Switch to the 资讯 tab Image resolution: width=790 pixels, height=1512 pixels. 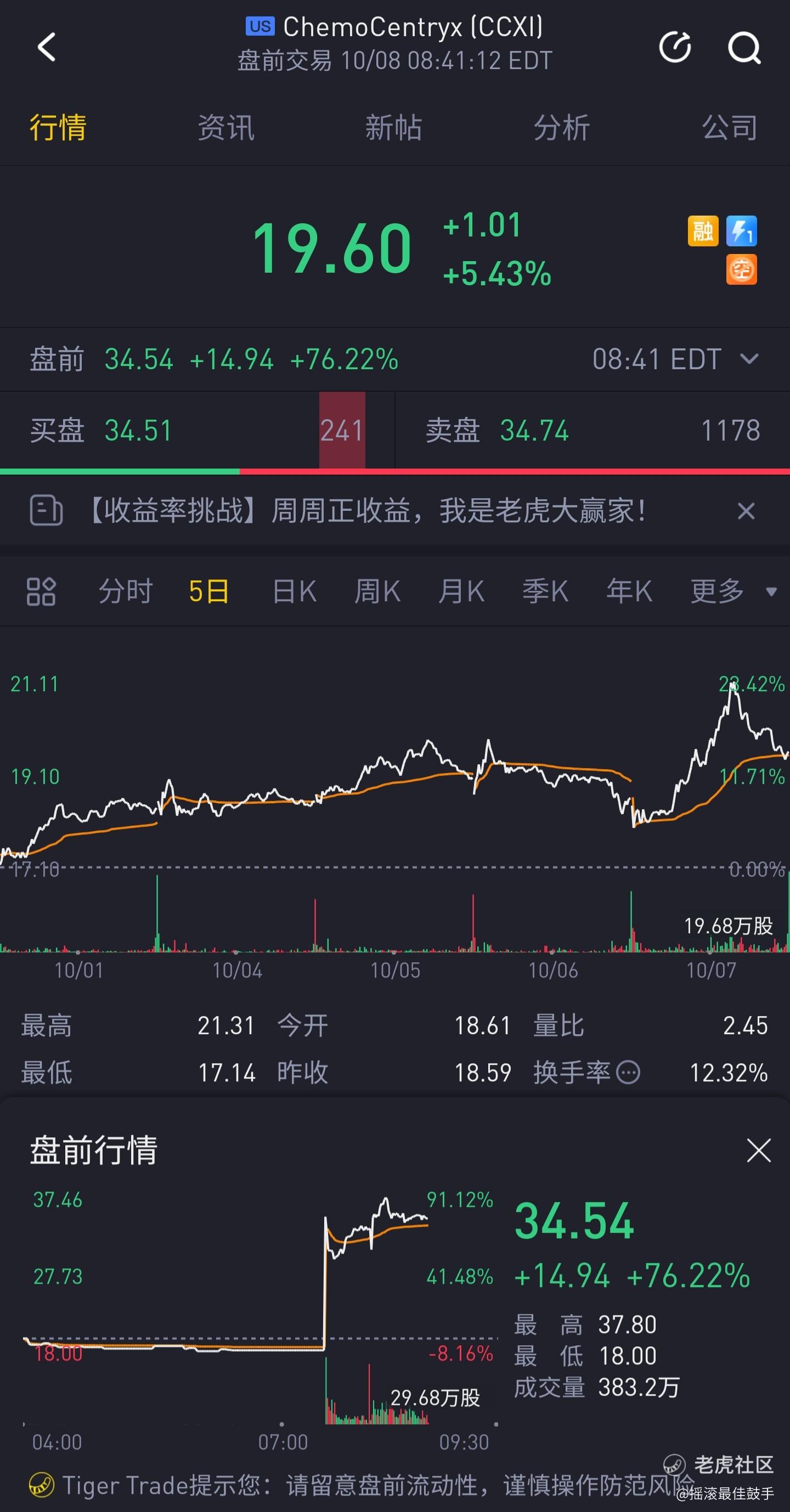click(226, 127)
